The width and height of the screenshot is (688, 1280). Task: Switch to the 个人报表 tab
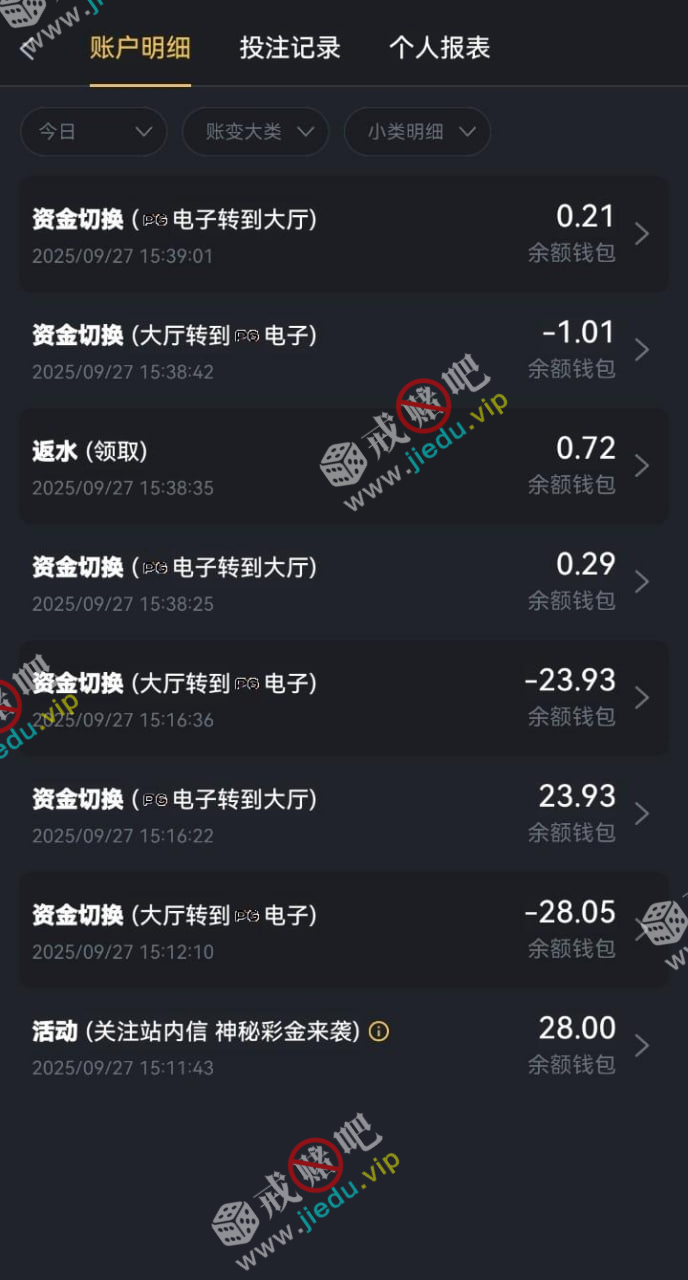click(439, 48)
